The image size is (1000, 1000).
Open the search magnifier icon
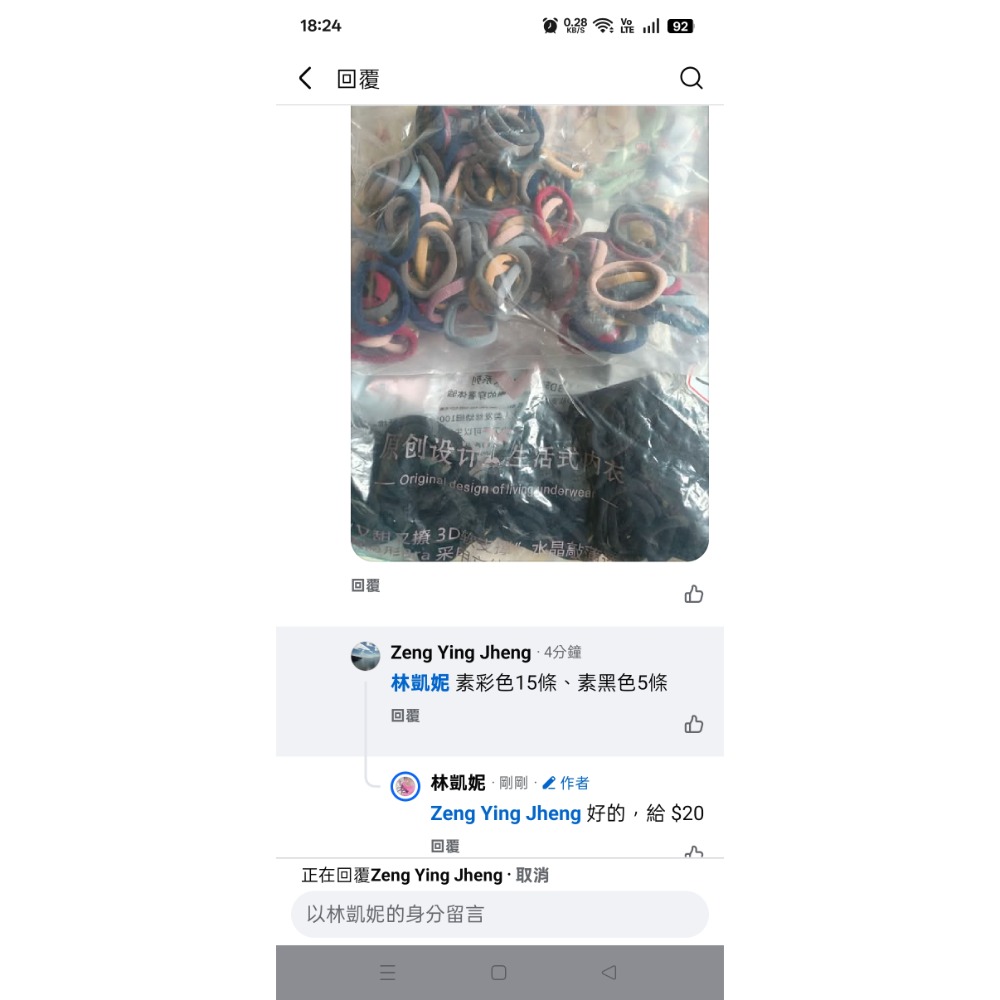click(x=691, y=78)
